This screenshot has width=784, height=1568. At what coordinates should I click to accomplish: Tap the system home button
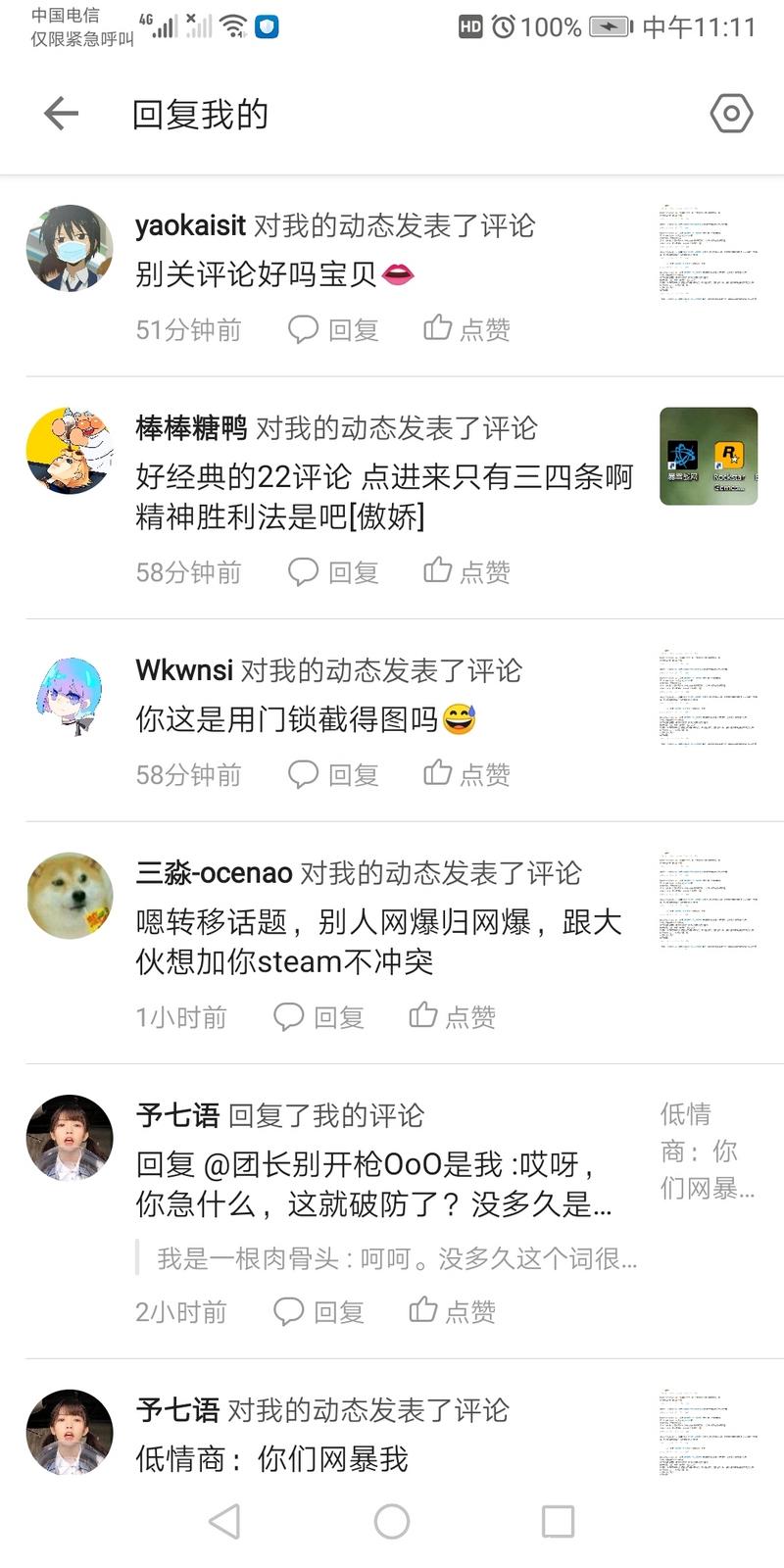click(391, 1521)
